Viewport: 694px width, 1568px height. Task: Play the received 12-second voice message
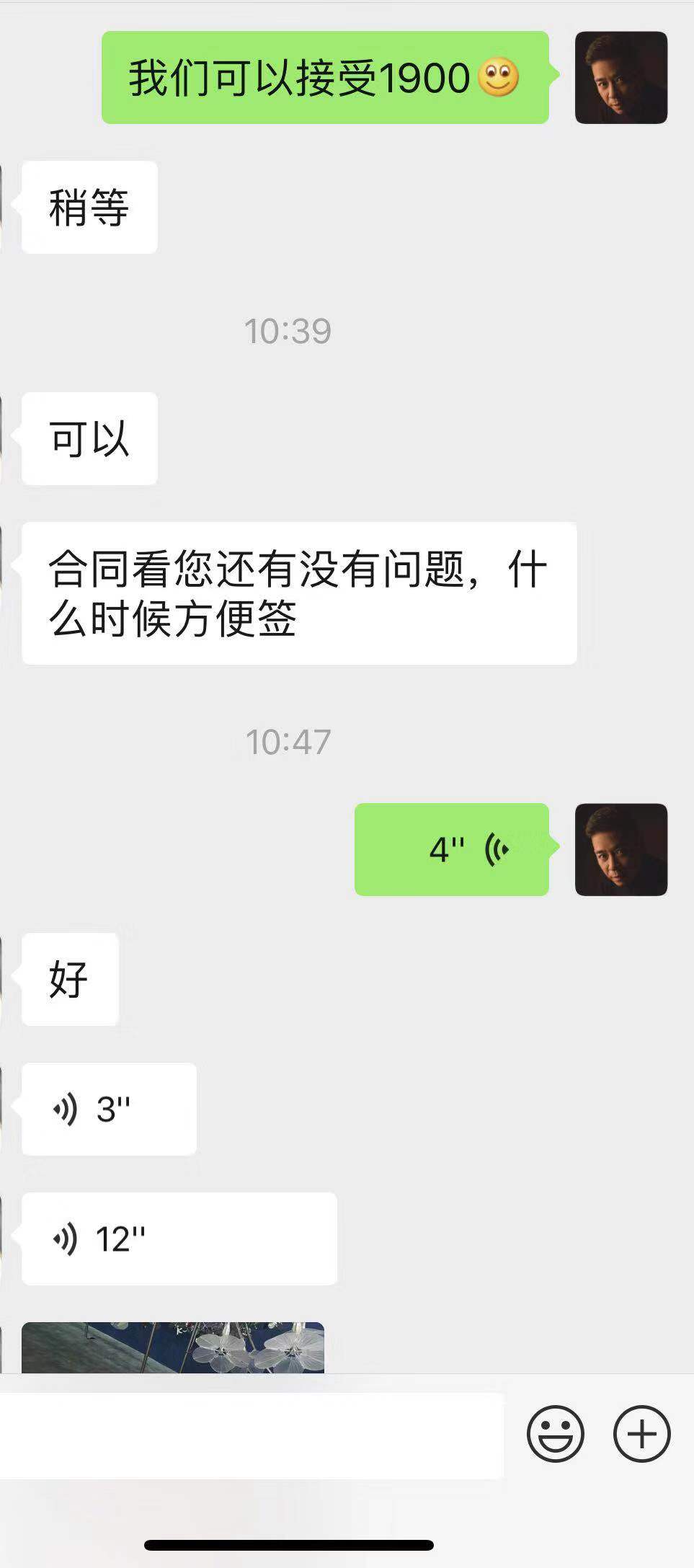[179, 1239]
